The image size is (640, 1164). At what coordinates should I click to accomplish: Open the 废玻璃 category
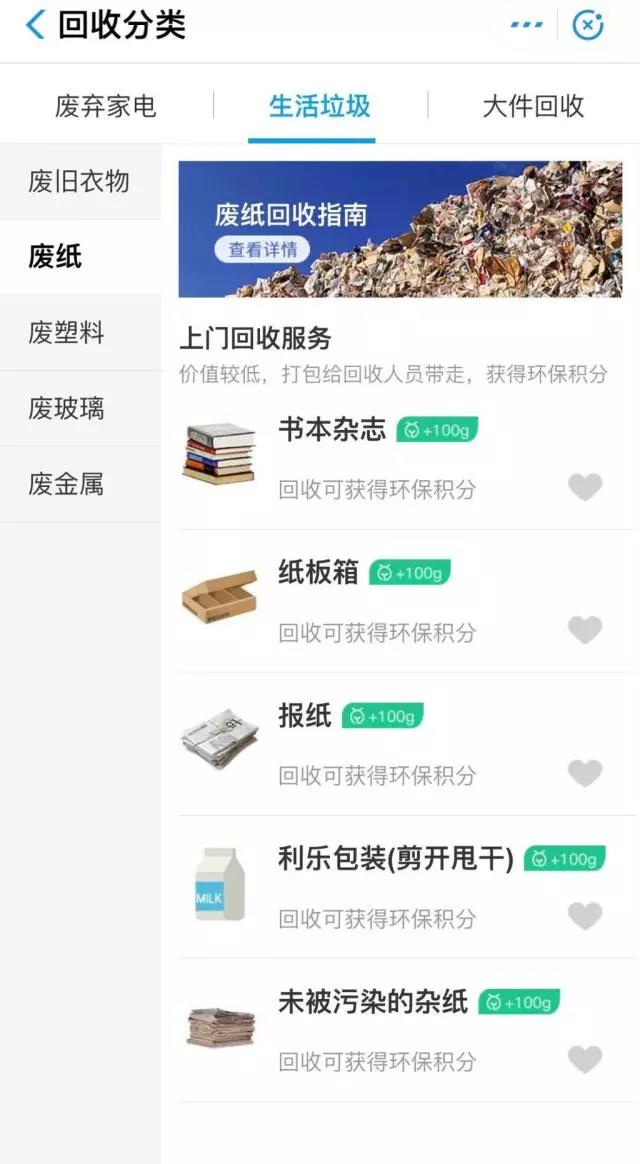point(80,408)
